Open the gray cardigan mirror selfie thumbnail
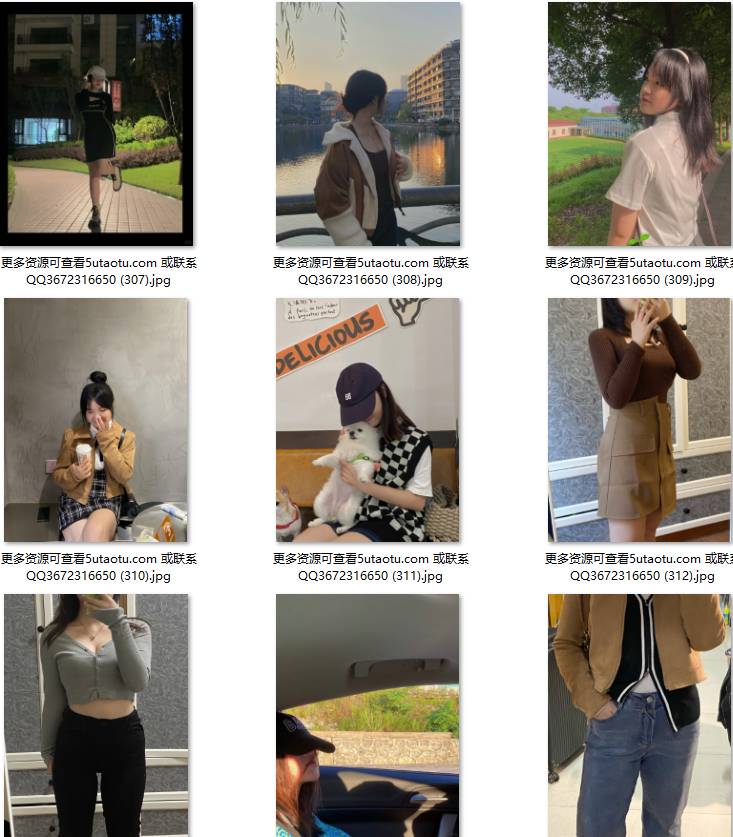 coord(96,715)
